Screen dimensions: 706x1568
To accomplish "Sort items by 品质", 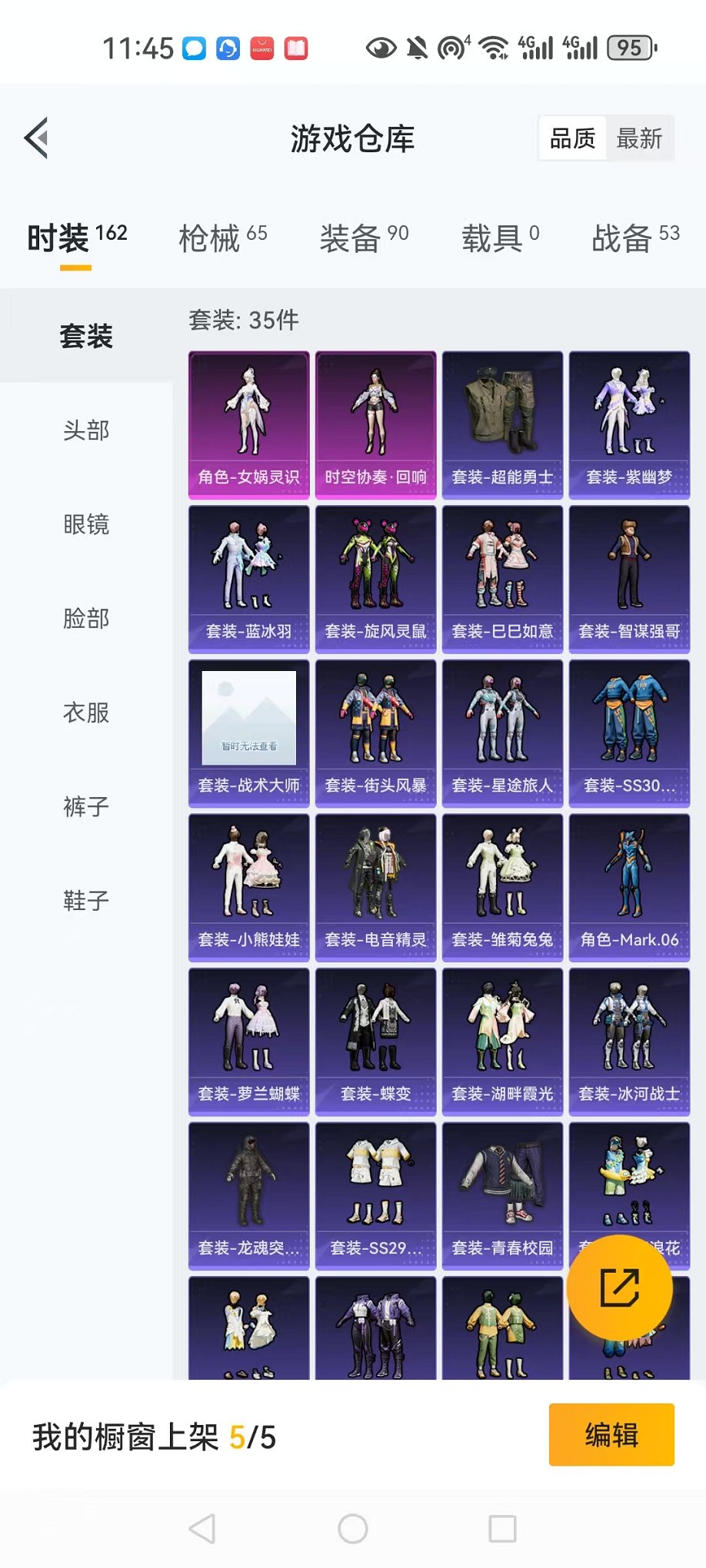I will 573,138.
